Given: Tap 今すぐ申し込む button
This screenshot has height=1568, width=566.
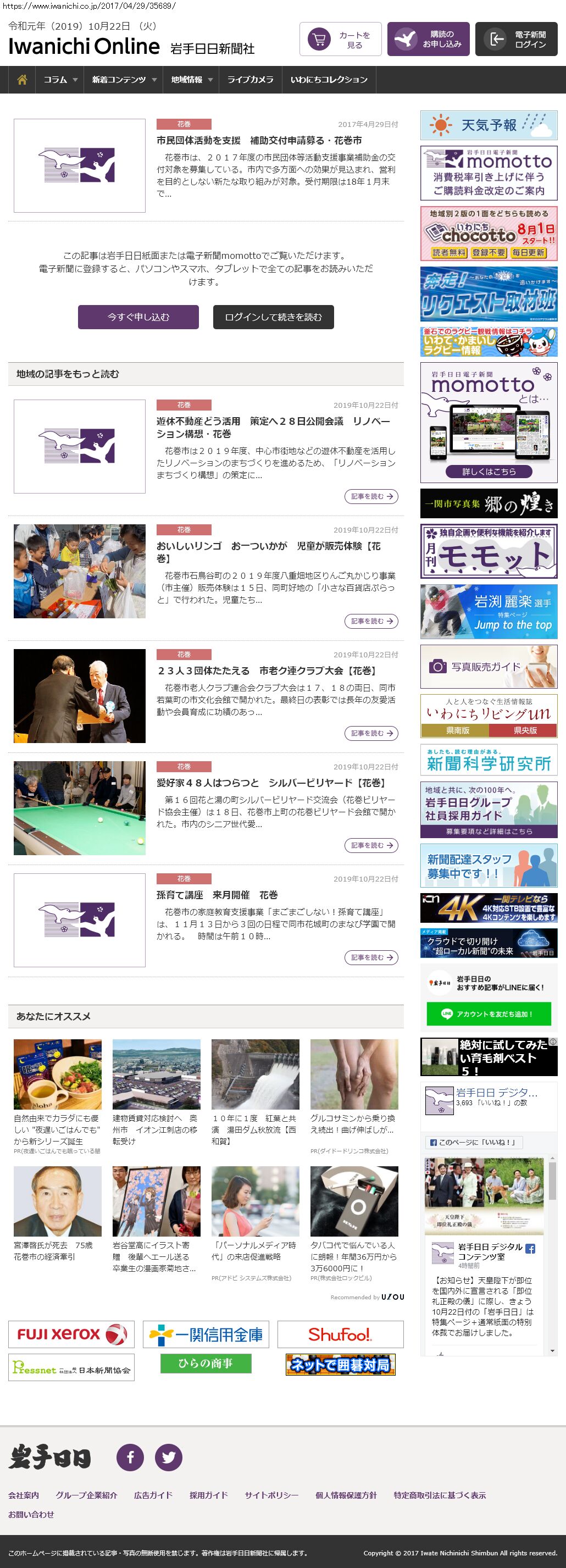Looking at the screenshot, I should [138, 317].
